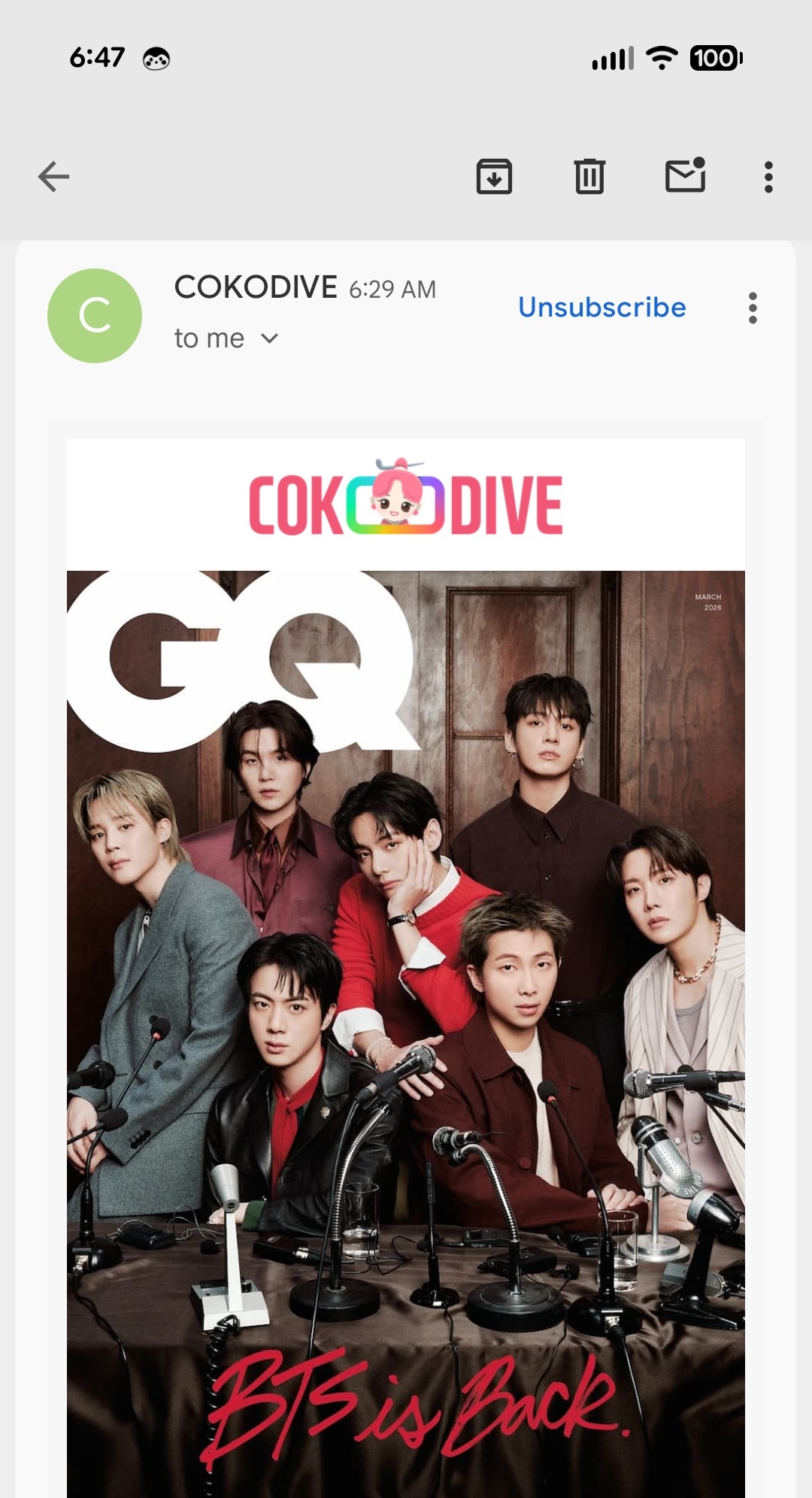Viewport: 812px width, 1498px height.
Task: Mark this email as unread
Action: click(x=685, y=177)
